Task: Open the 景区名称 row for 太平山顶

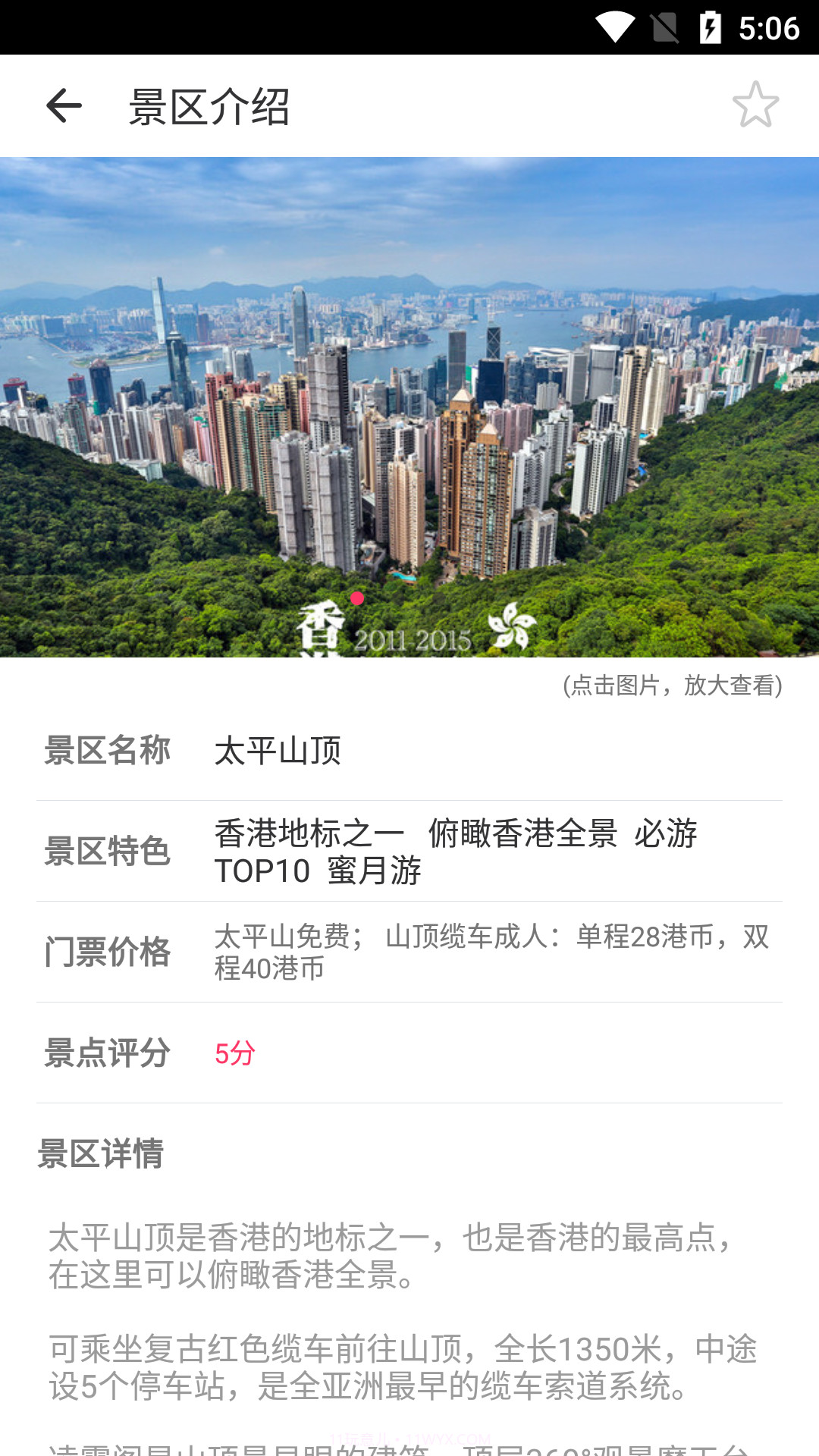Action: pyautogui.click(x=280, y=749)
